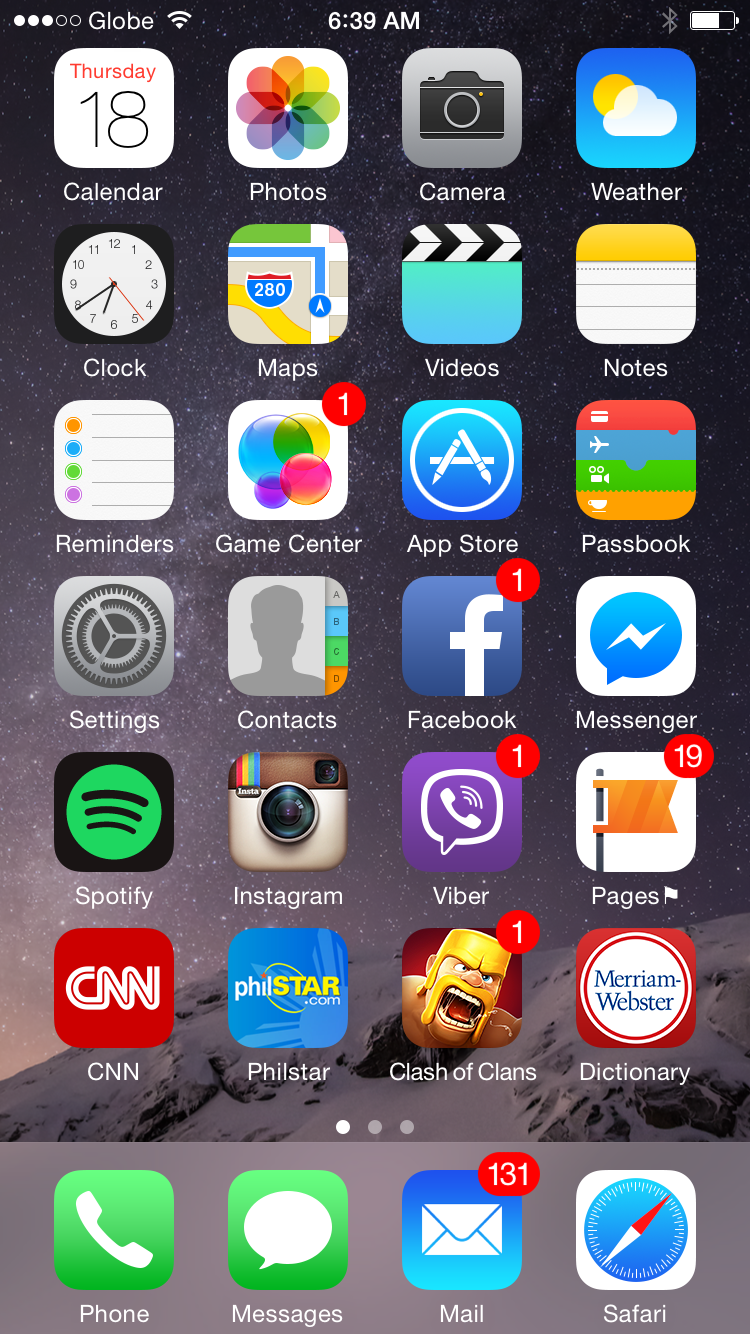
Task: Launch Maps
Action: pos(288,284)
